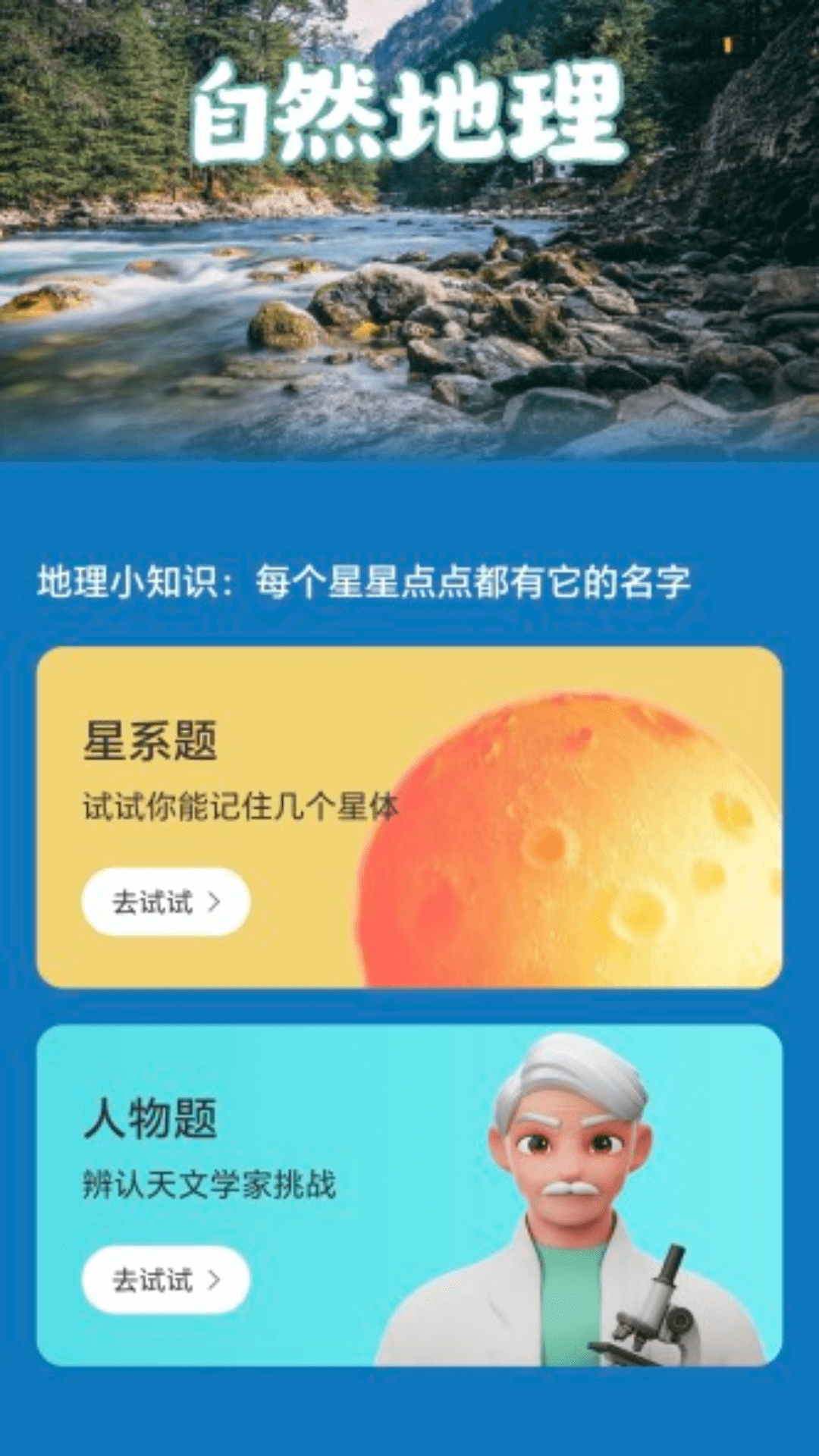The image size is (819, 1456).
Task: Tap 去试试 on the 星系题 card
Action: (x=165, y=902)
